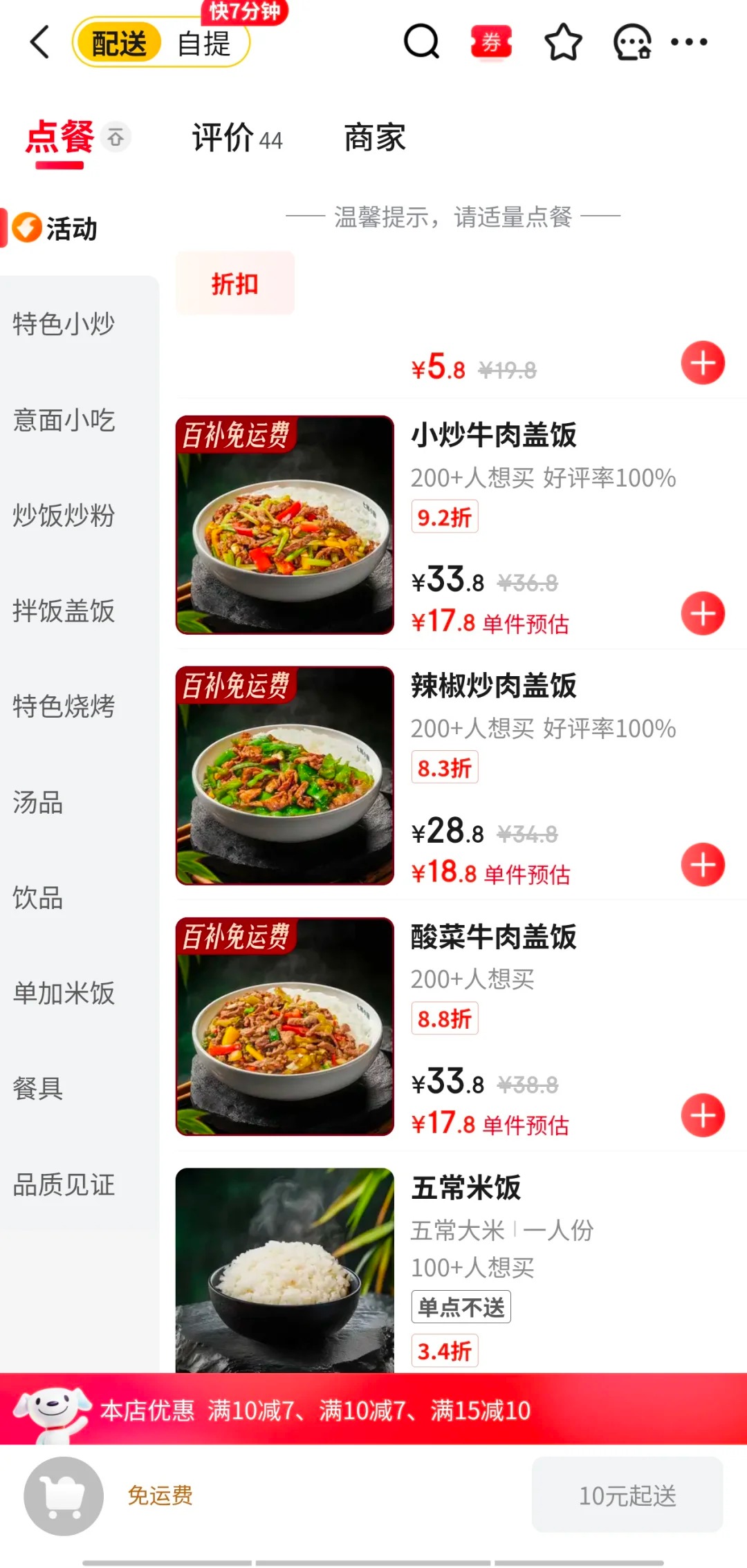This screenshot has width=747, height=1568.
Task: Select the 汤品 category
Action: click(39, 803)
